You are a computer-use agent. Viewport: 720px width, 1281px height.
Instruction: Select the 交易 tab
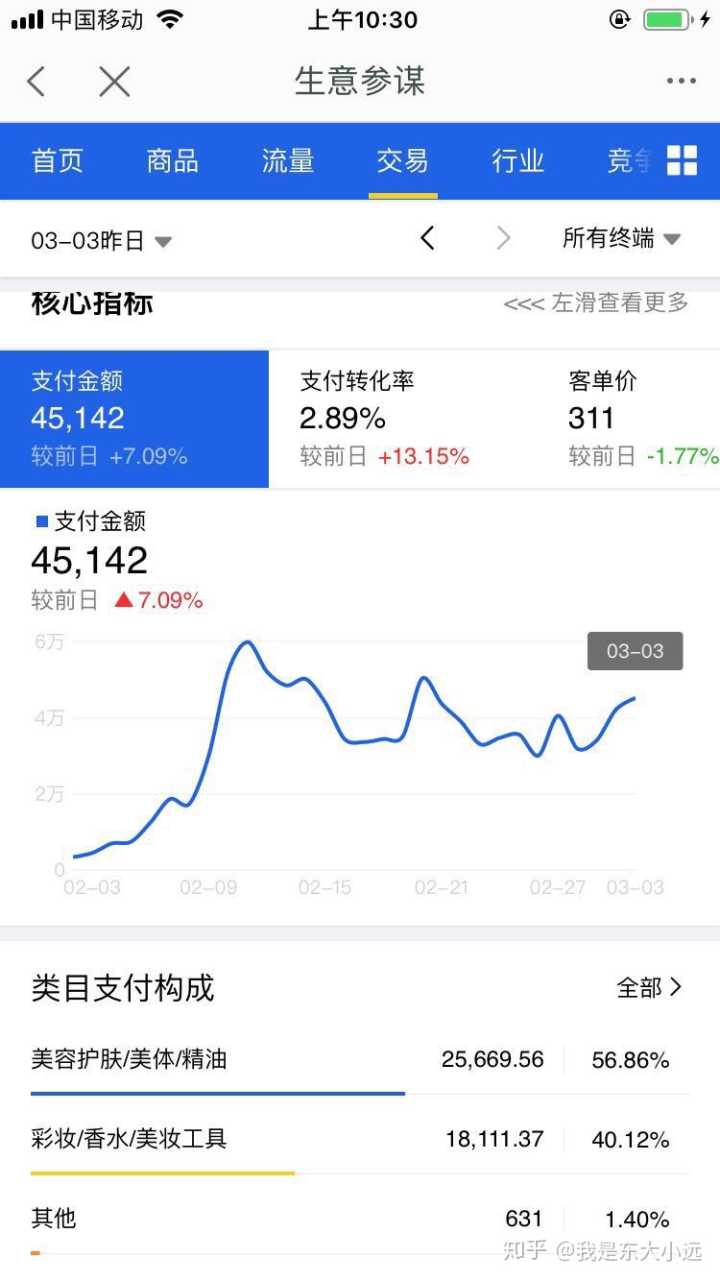pyautogui.click(x=403, y=161)
